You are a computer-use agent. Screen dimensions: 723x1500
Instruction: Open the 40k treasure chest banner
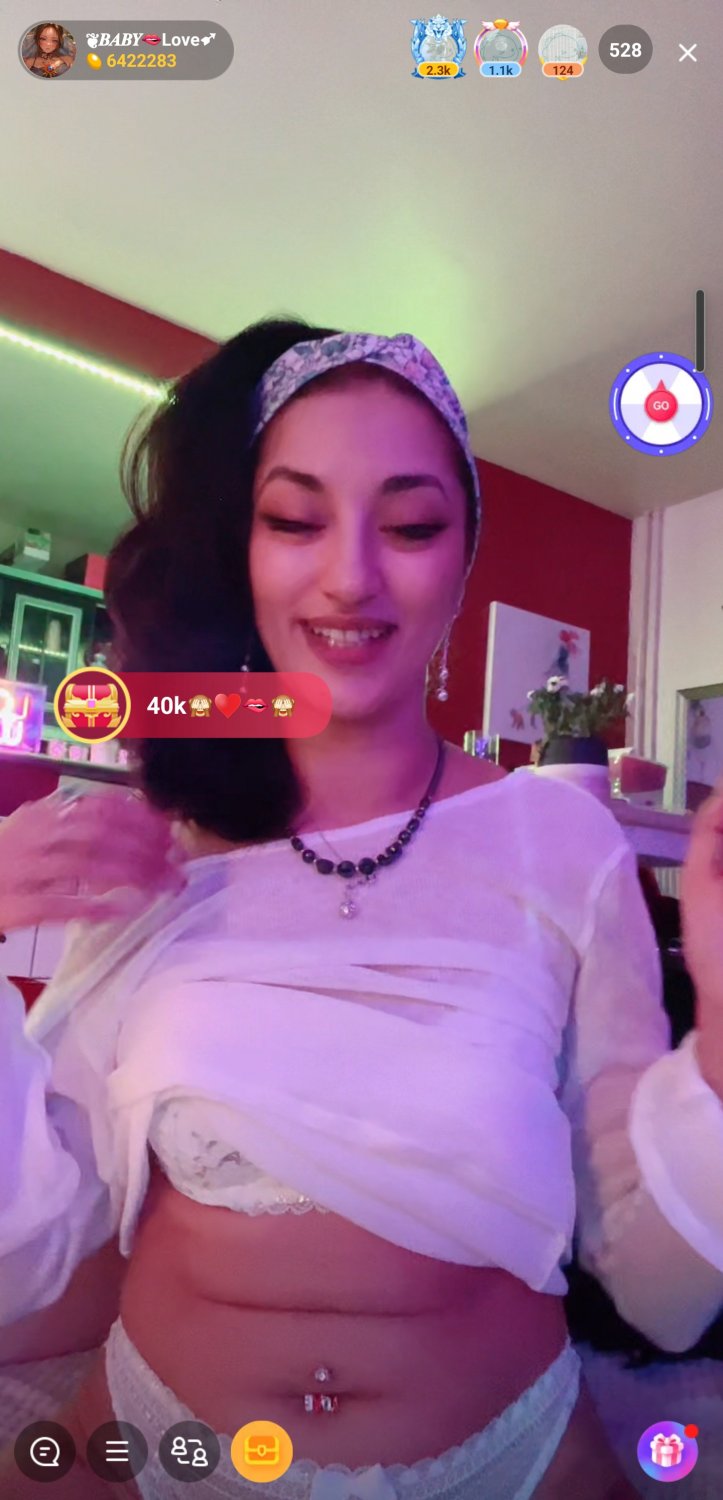click(x=193, y=705)
